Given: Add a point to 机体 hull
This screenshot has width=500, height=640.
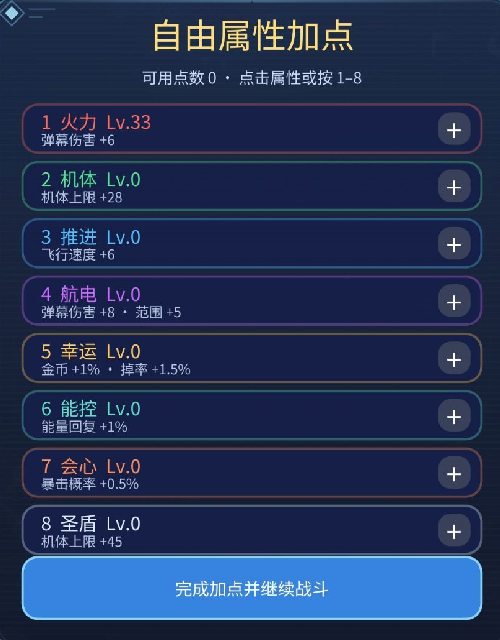Looking at the screenshot, I should pos(454,187).
